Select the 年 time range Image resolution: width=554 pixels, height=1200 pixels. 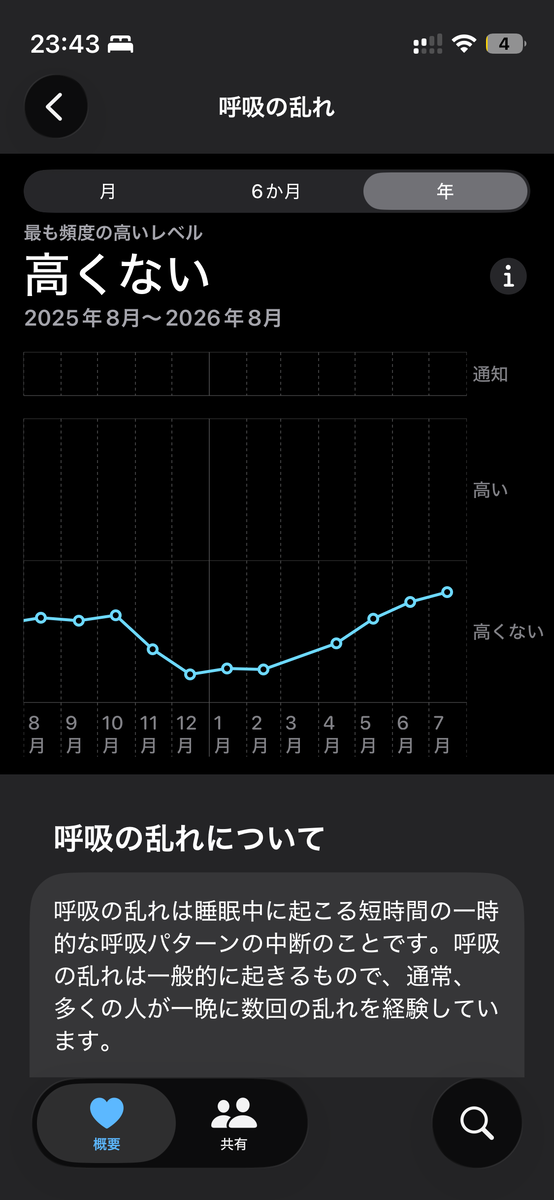445,191
